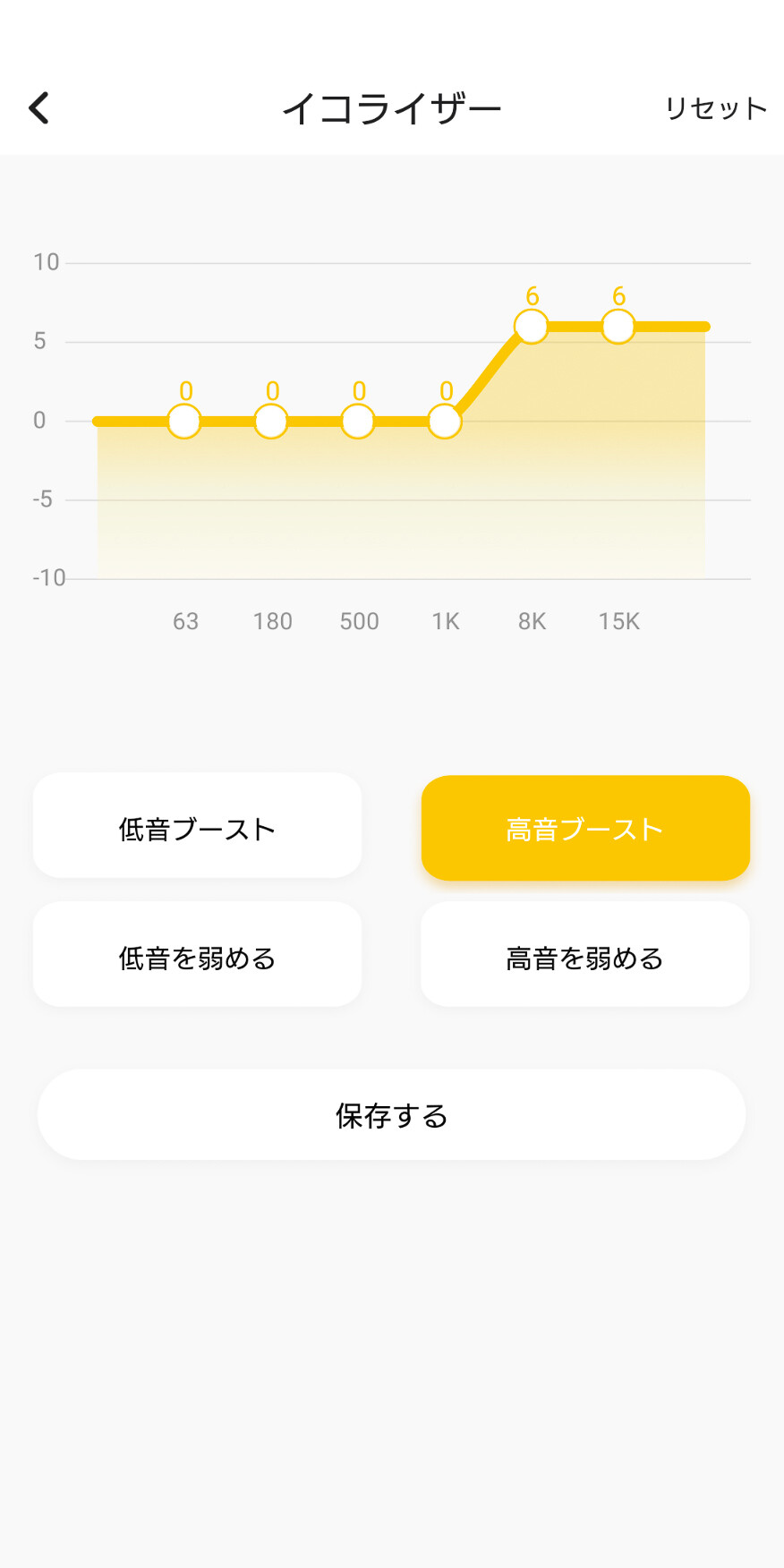Image resolution: width=784 pixels, height=1568 pixels.
Task: Select the 15K band handle
Action: click(618, 327)
